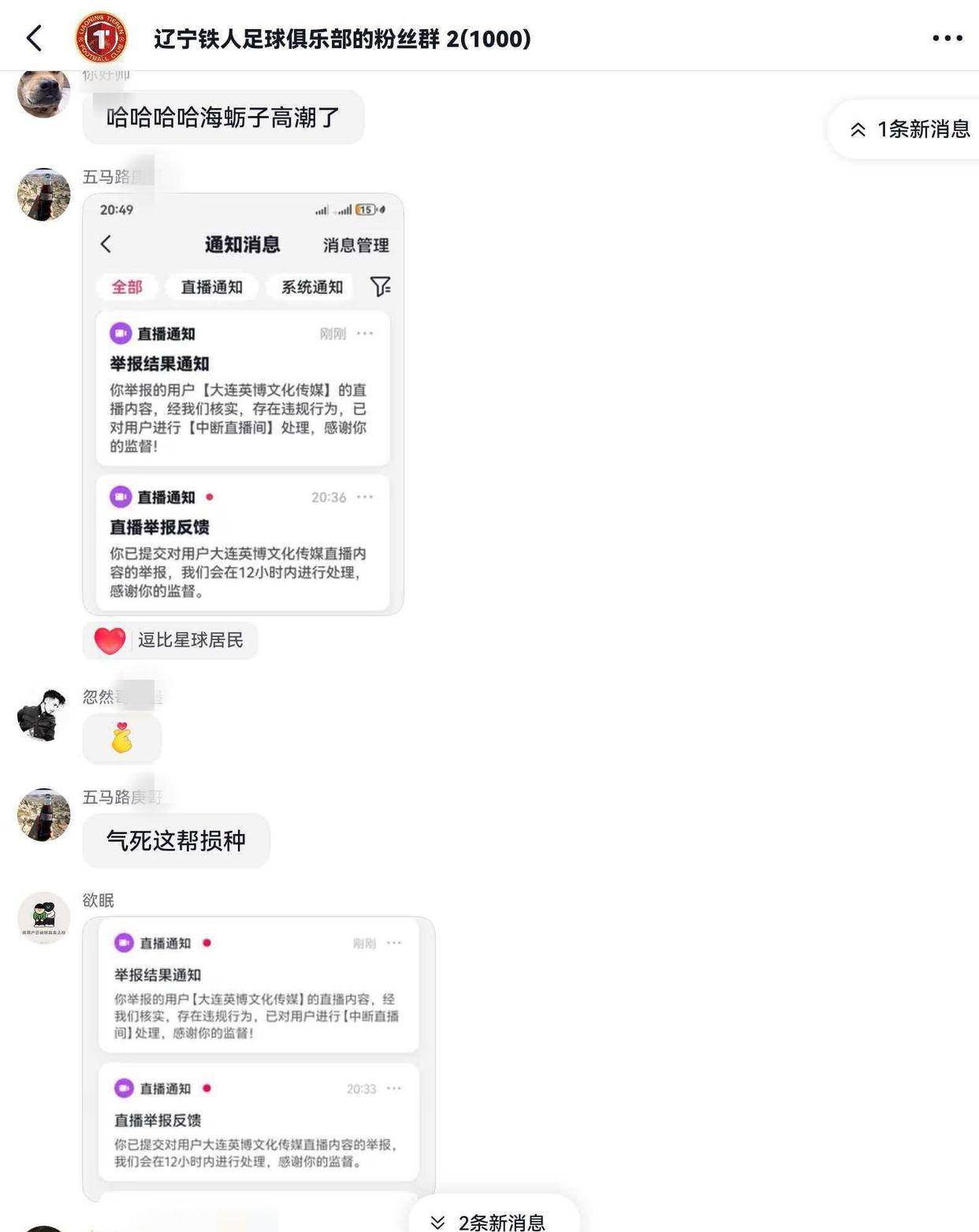979x1232 pixels.
Task: Open the 20:49 notification screenshot from 五马路
Action: (x=243, y=404)
